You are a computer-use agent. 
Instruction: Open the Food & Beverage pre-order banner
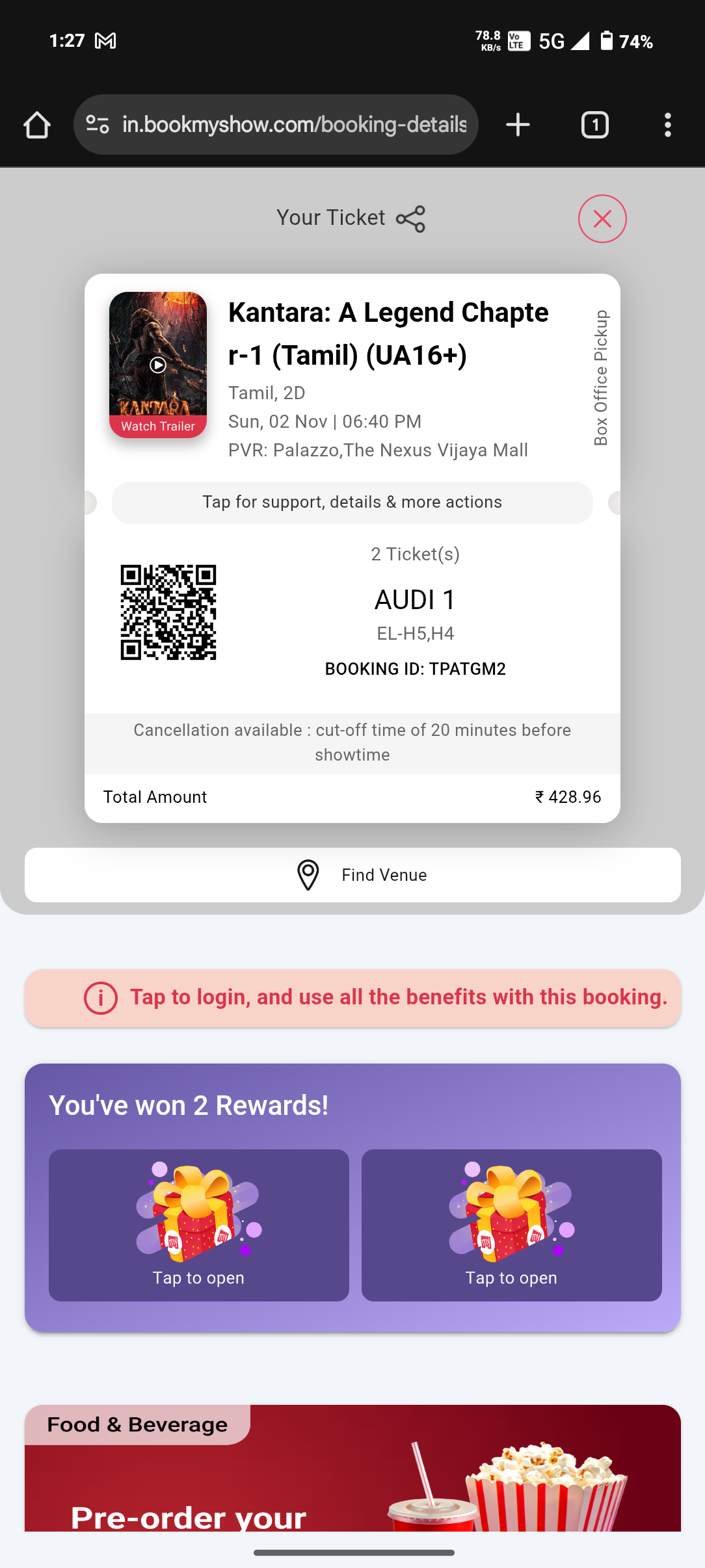tap(352, 1476)
